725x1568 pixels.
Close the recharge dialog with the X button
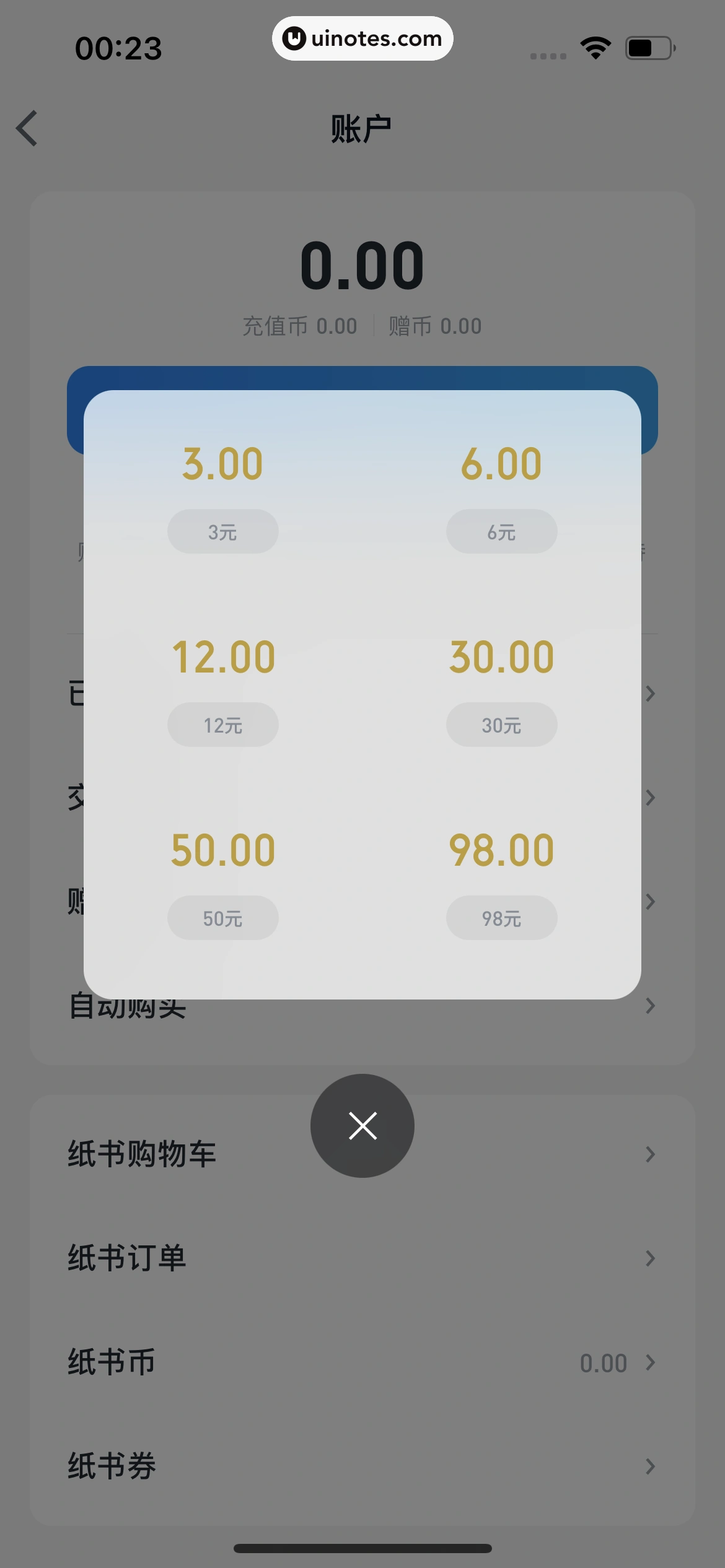pyautogui.click(x=362, y=1125)
